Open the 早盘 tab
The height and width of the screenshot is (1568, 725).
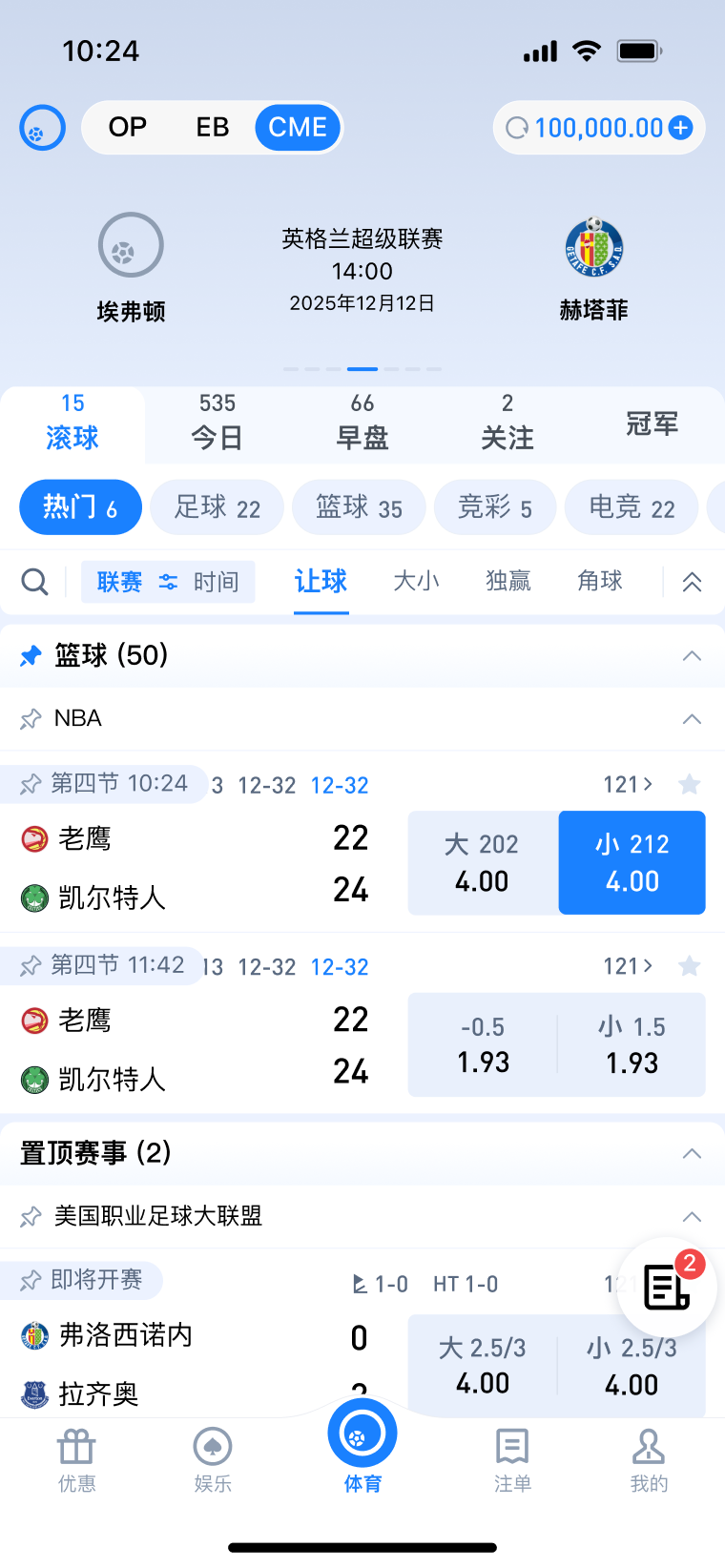point(362,424)
